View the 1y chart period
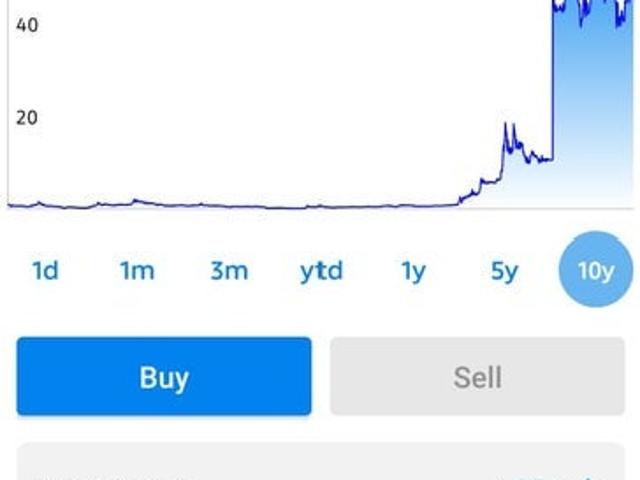Image resolution: width=640 pixels, height=480 pixels. 413,270
